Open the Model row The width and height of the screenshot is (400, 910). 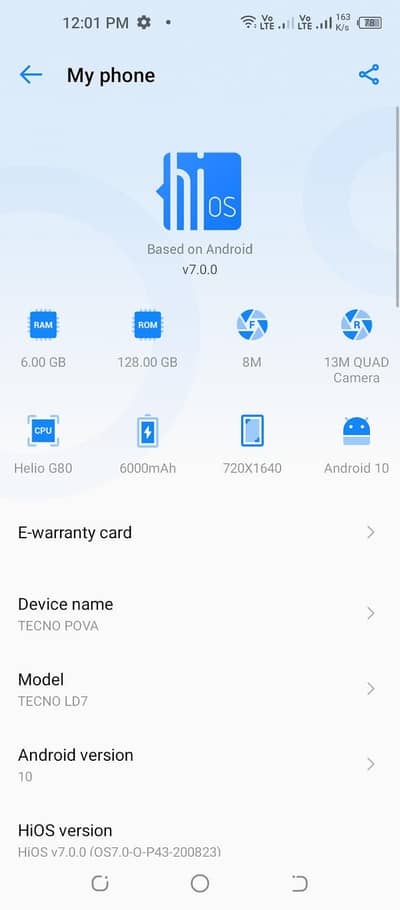click(200, 689)
